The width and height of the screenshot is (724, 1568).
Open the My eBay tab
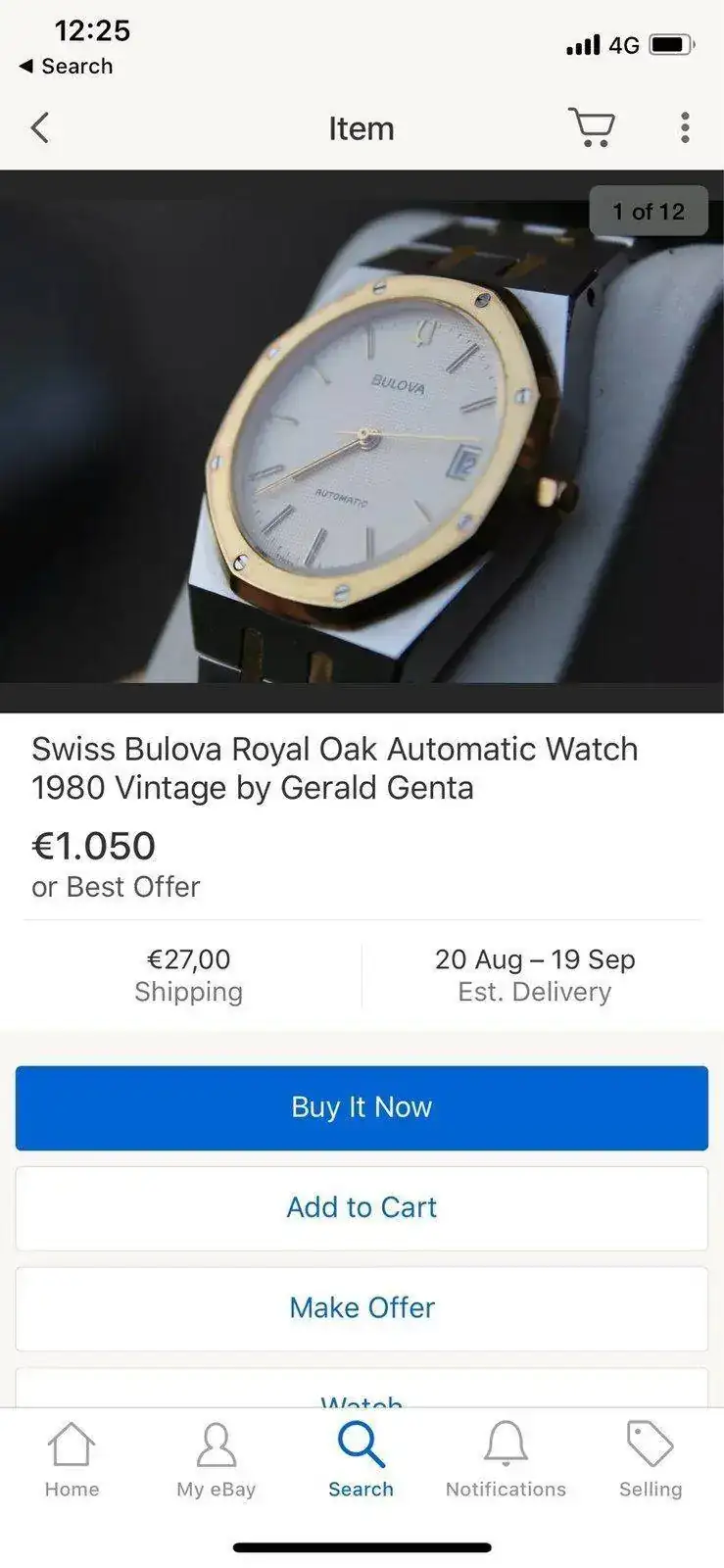(216, 1460)
